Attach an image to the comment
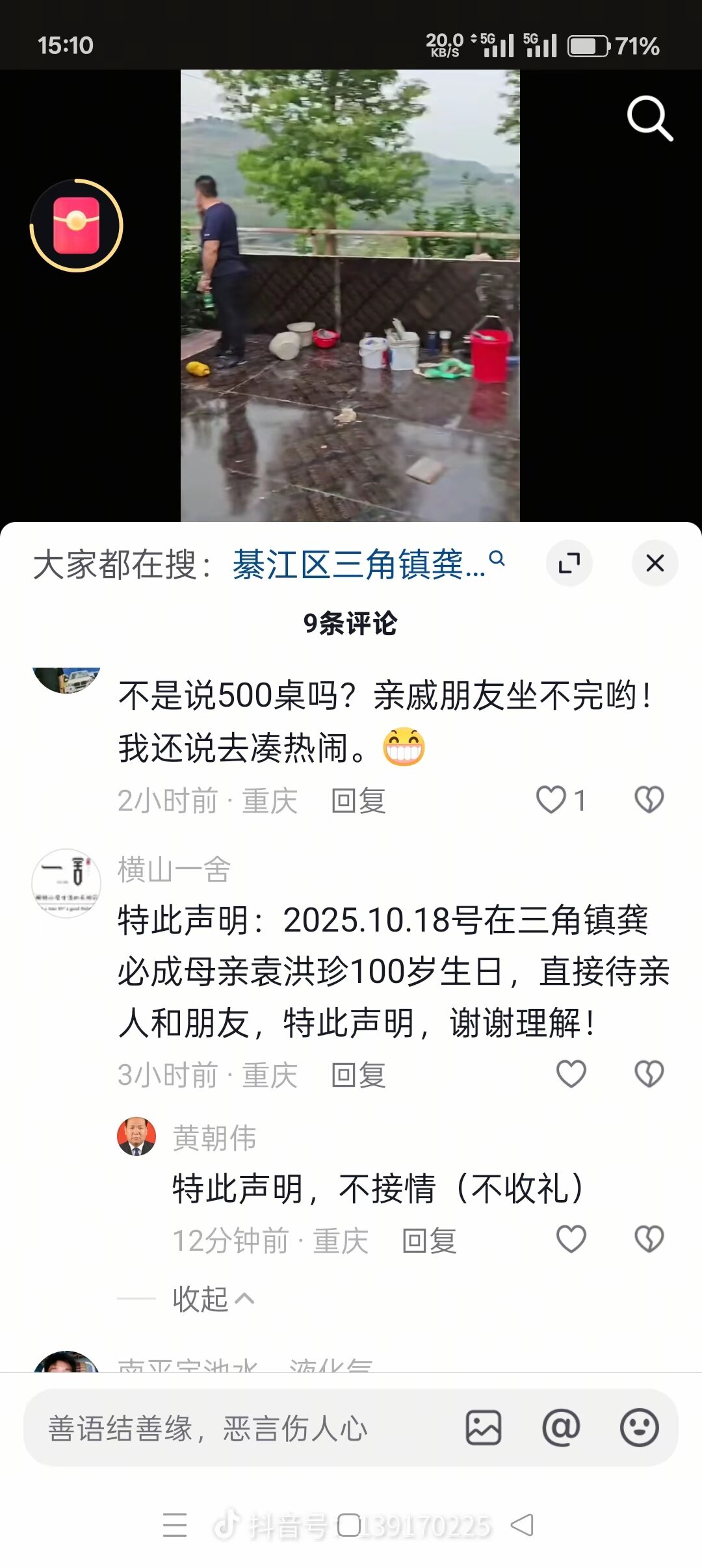 (483, 1428)
